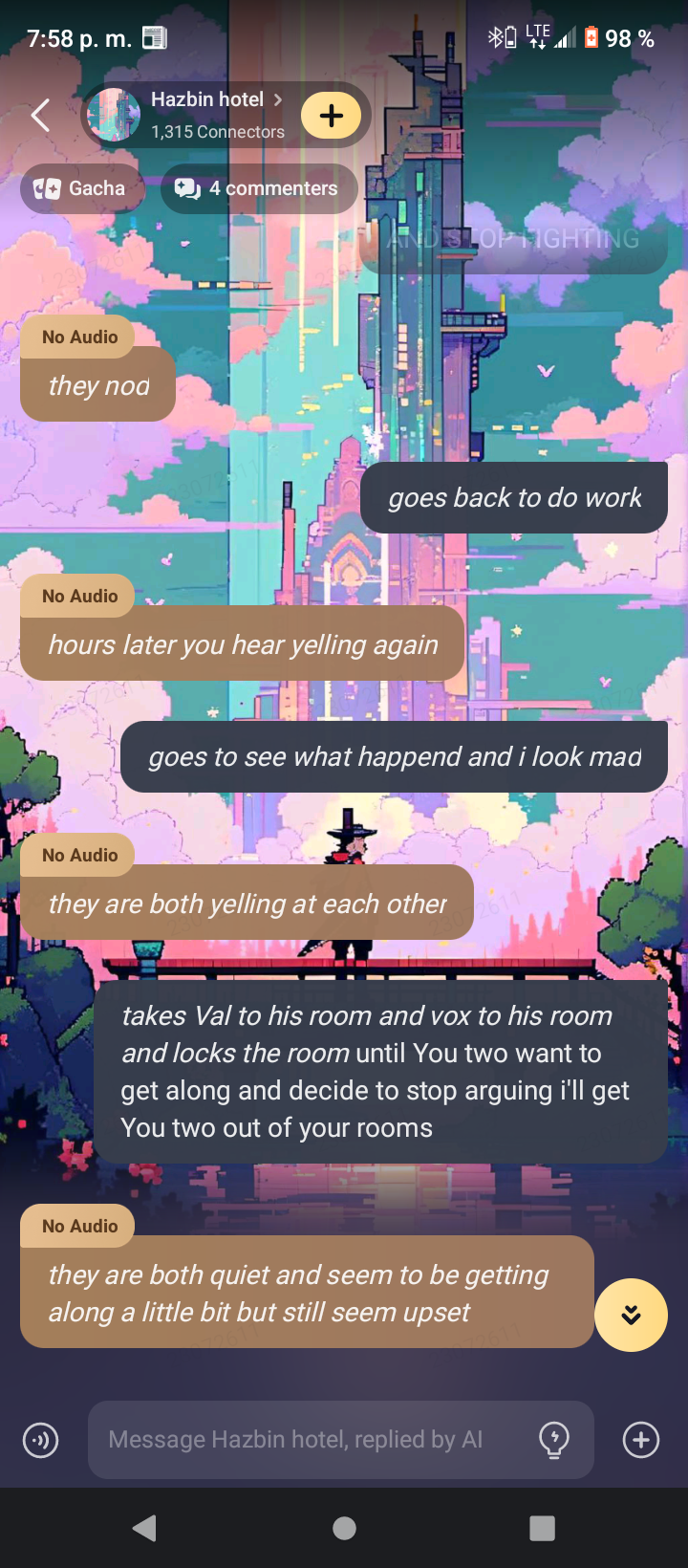
Task: Go back using the top-left arrow
Action: [x=40, y=116]
